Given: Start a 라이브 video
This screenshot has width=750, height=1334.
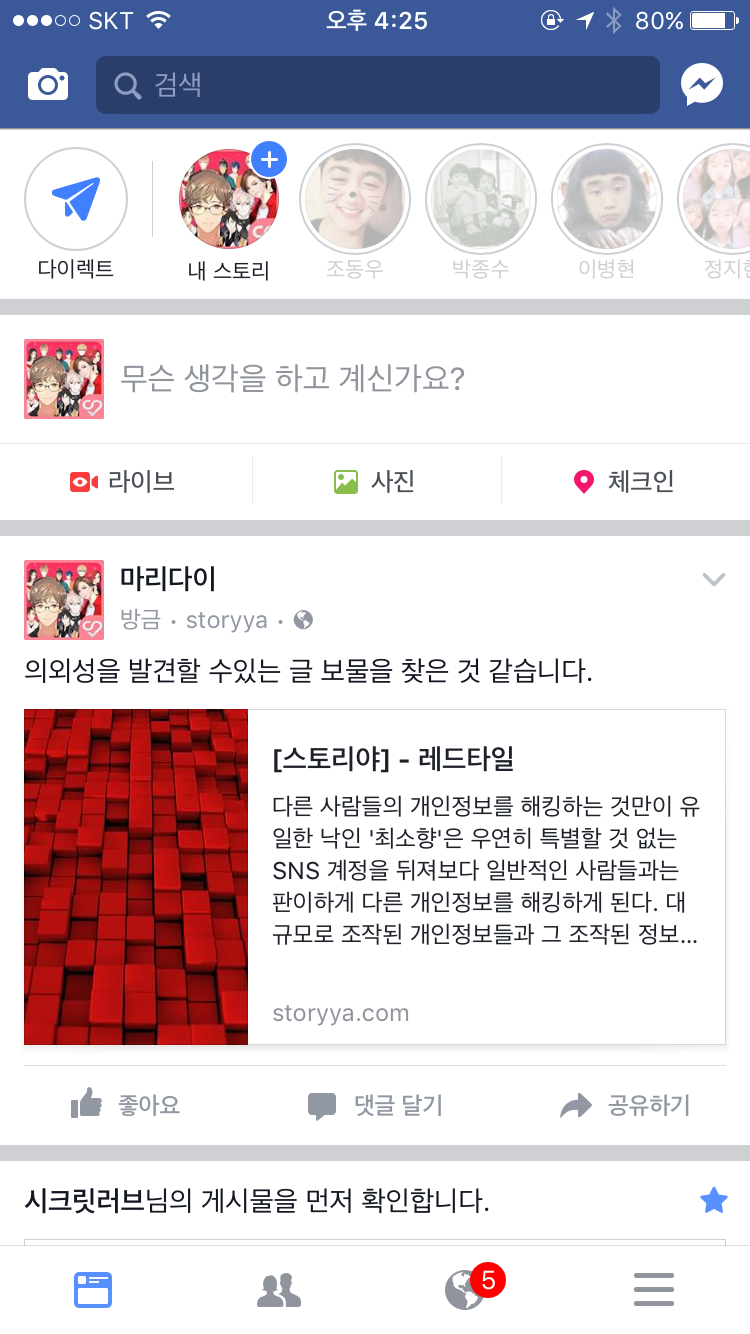Looking at the screenshot, I should (124, 482).
